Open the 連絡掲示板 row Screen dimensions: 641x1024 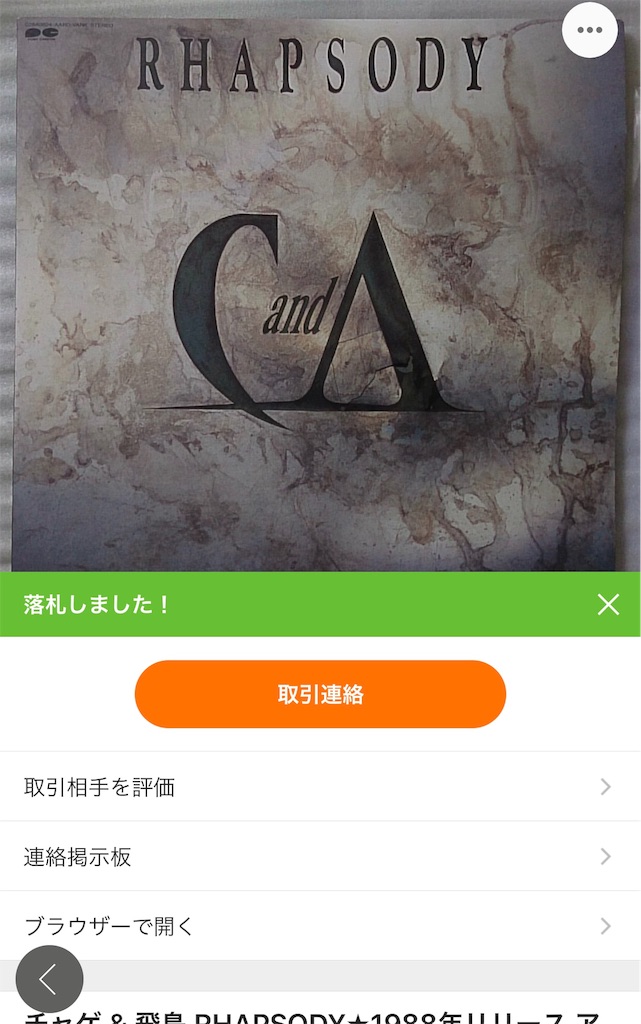click(x=320, y=856)
